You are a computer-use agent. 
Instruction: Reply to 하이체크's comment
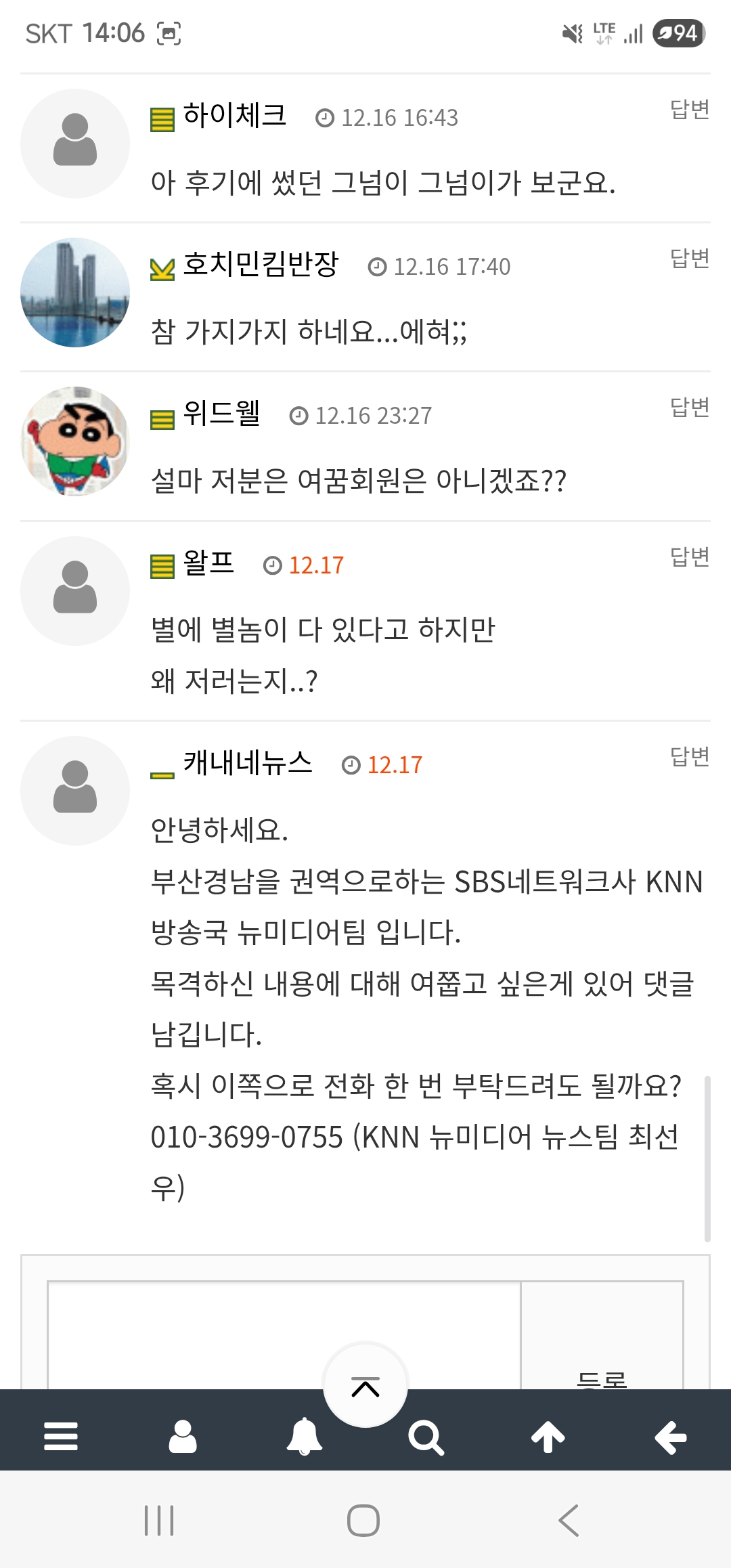click(689, 109)
